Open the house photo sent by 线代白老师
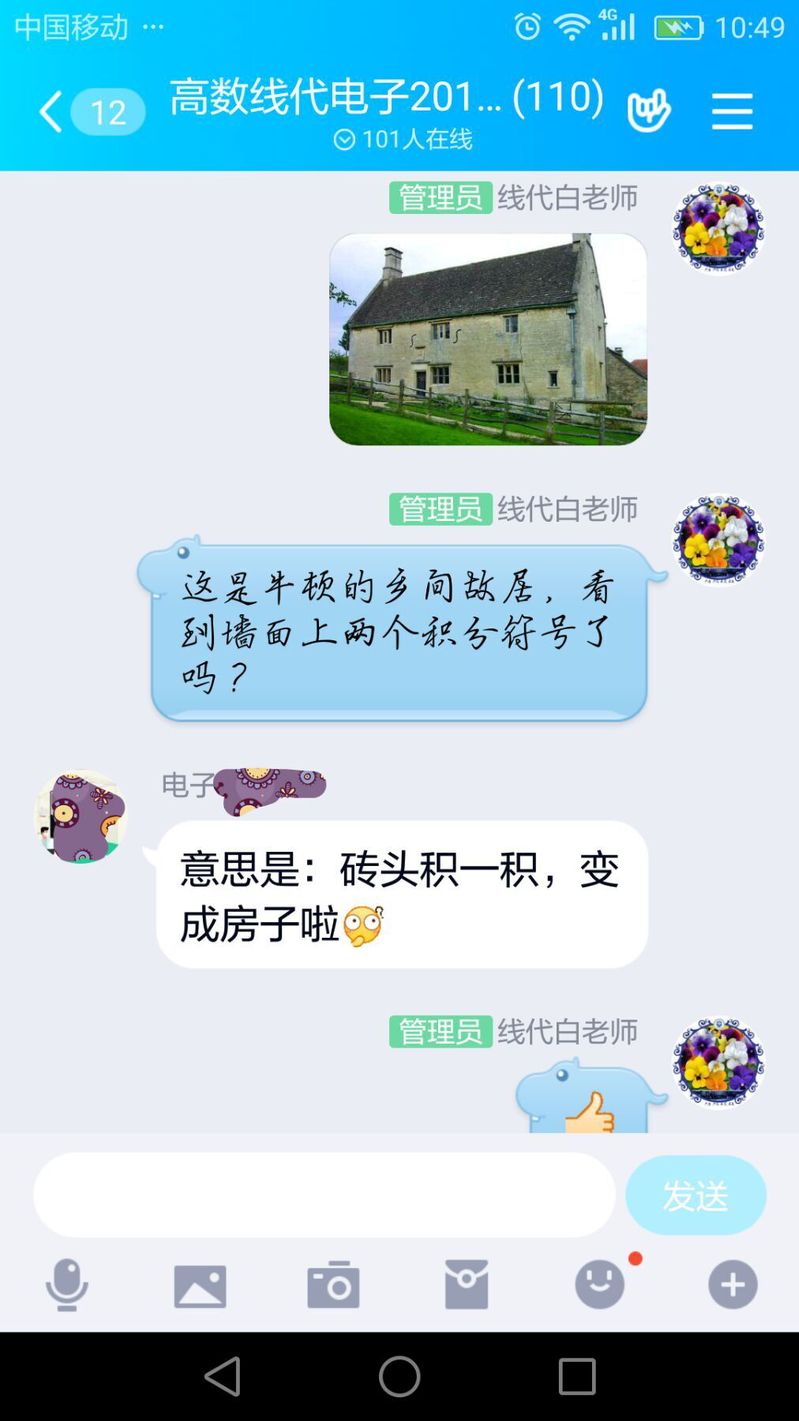This screenshot has width=799, height=1421. click(488, 339)
